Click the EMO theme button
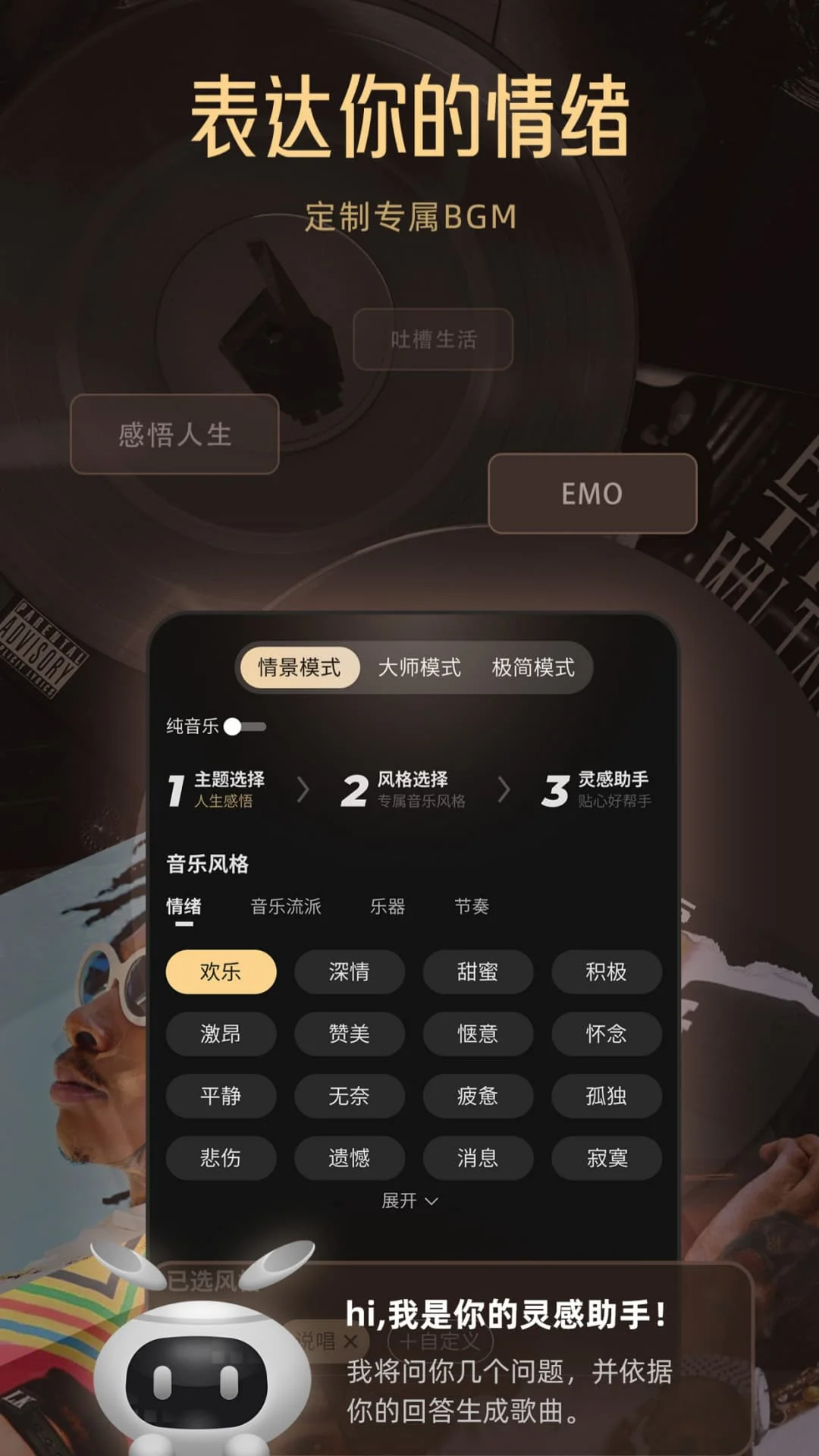The width and height of the screenshot is (819, 1456). [592, 494]
